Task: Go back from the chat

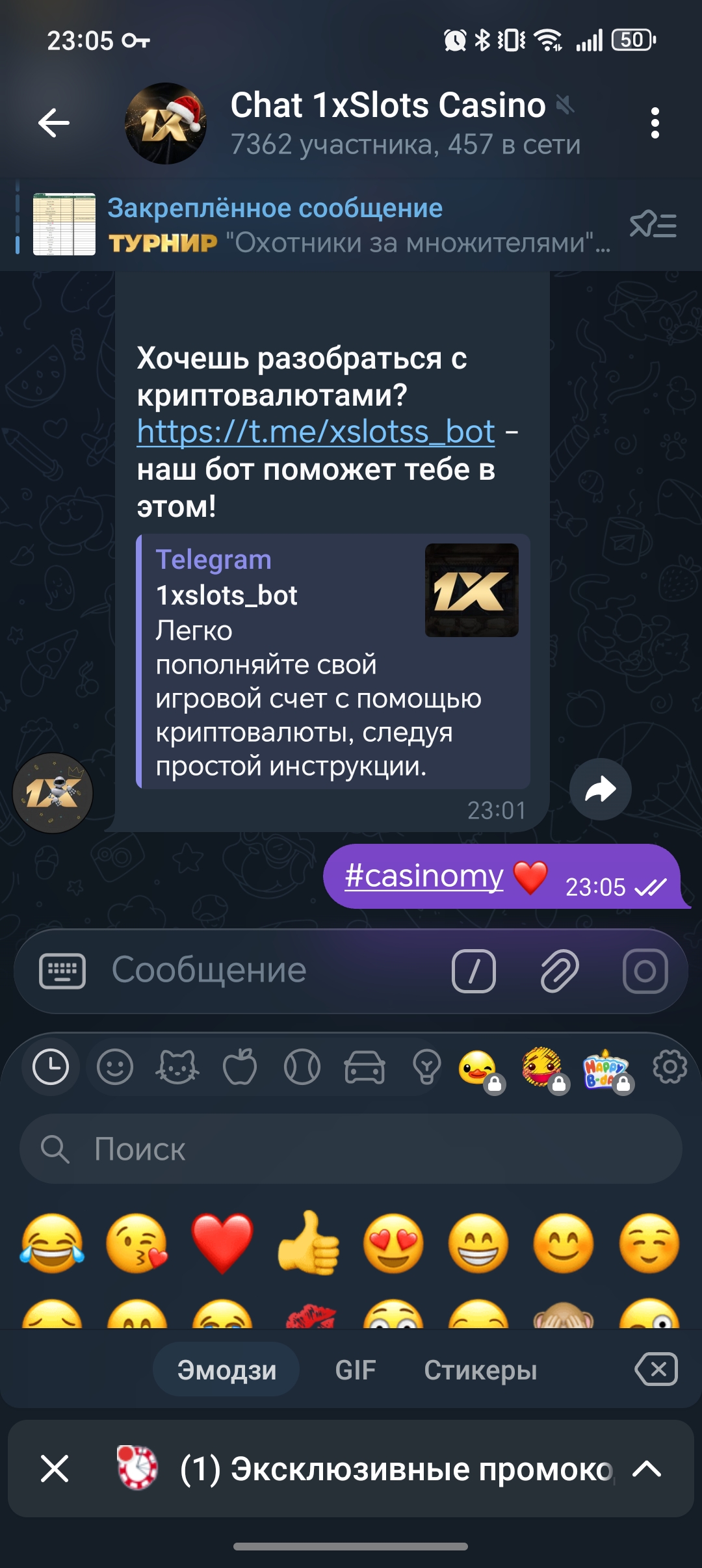Action: click(54, 123)
